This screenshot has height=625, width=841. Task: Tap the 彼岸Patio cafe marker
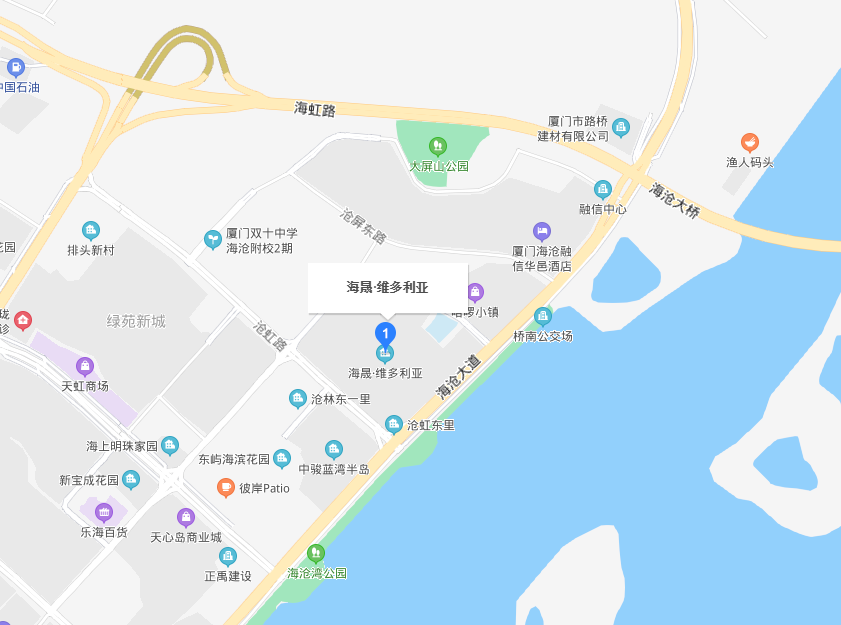coord(226,488)
